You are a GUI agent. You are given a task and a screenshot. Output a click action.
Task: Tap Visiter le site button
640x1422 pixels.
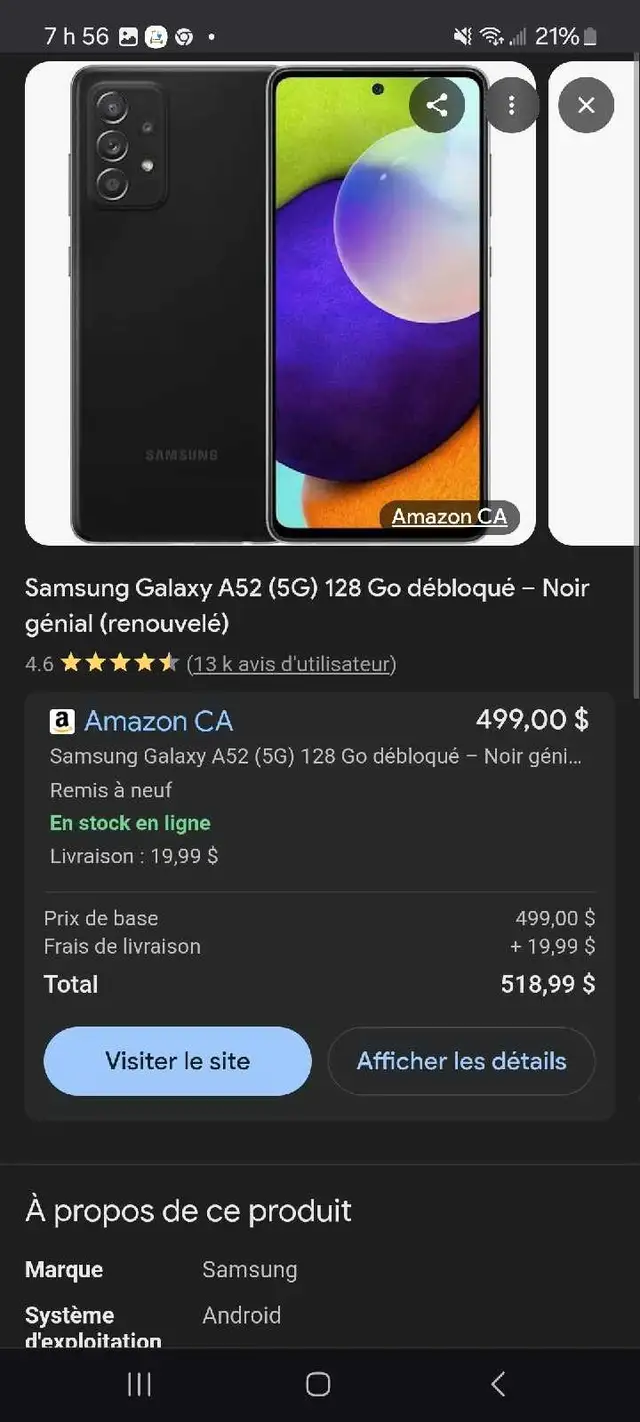[x=178, y=1061]
